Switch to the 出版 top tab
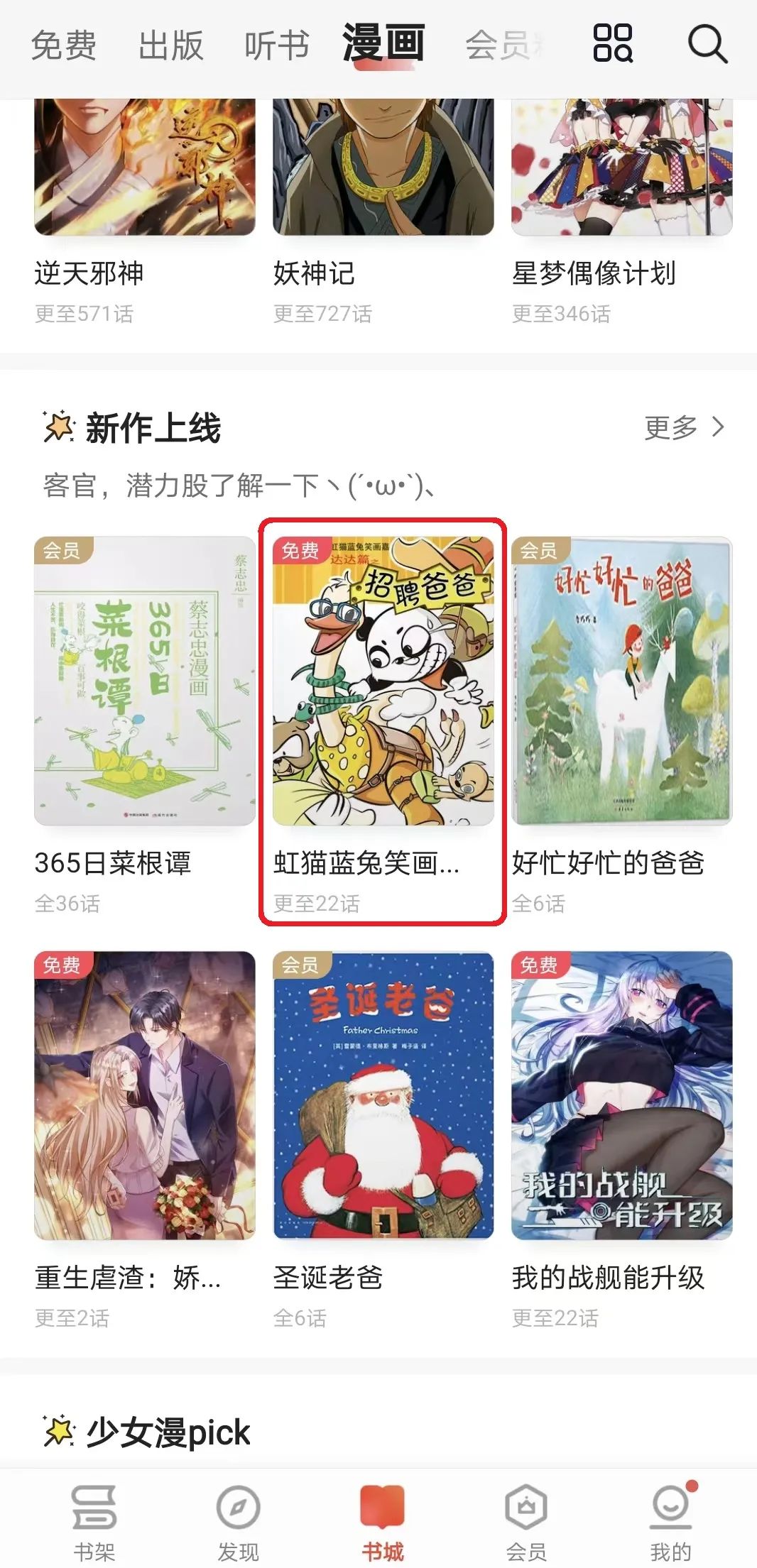The width and height of the screenshot is (757, 1568). pyautogui.click(x=170, y=45)
